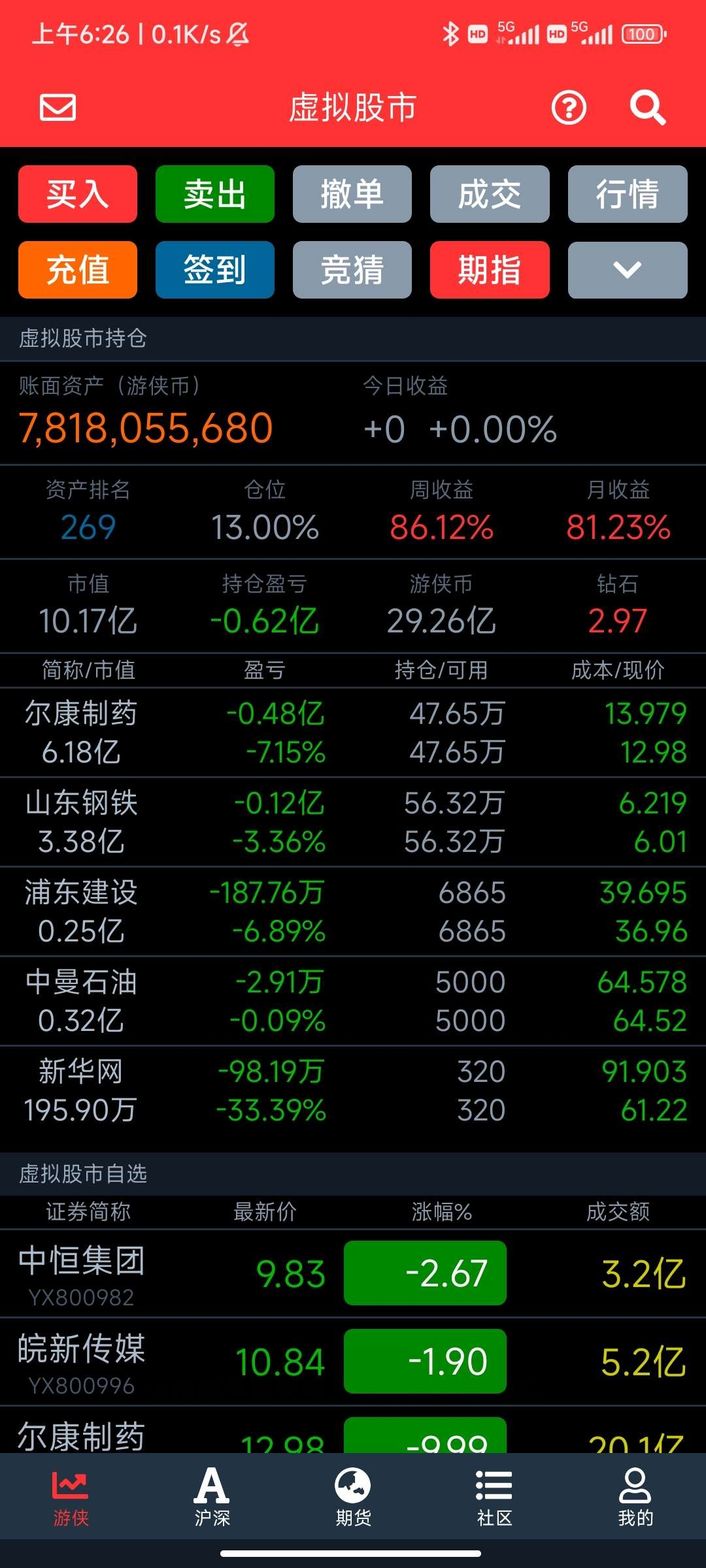Open the 山东钢铁 holding row
Viewport: 706px width, 1568px height.
(353, 822)
